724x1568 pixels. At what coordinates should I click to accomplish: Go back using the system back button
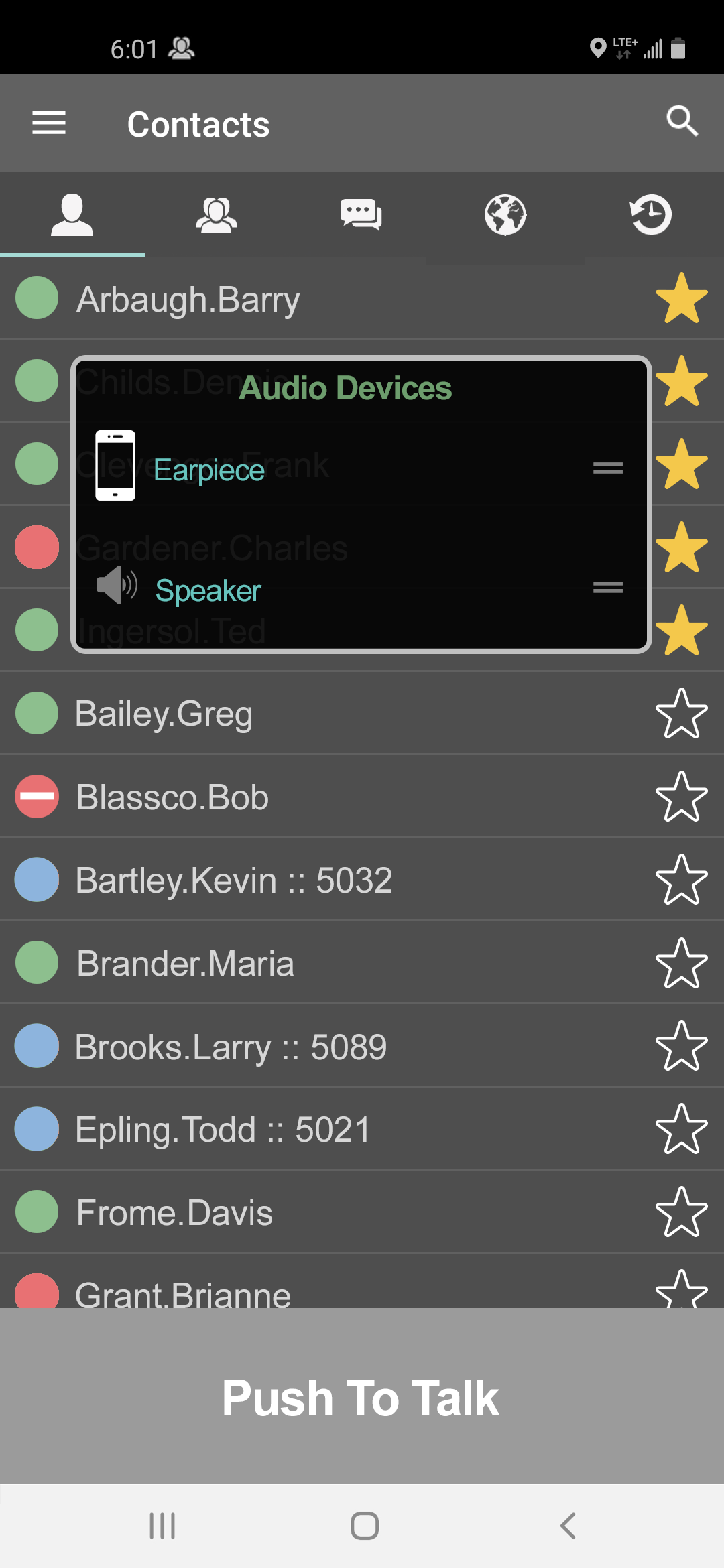567,1526
